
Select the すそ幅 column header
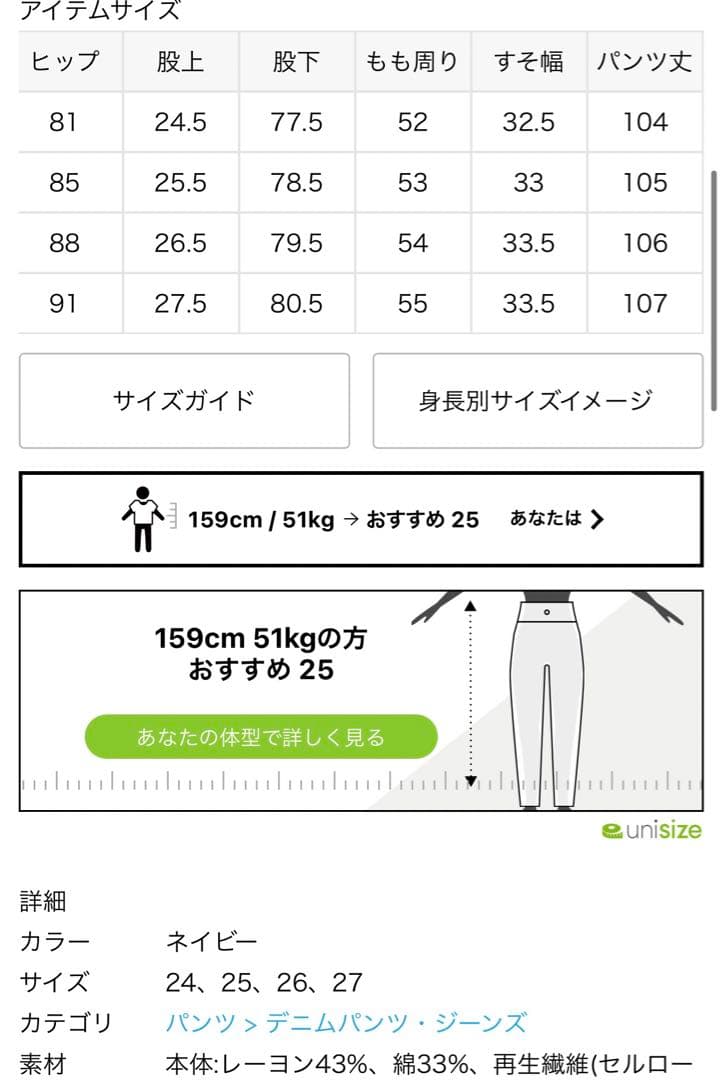click(x=528, y=60)
